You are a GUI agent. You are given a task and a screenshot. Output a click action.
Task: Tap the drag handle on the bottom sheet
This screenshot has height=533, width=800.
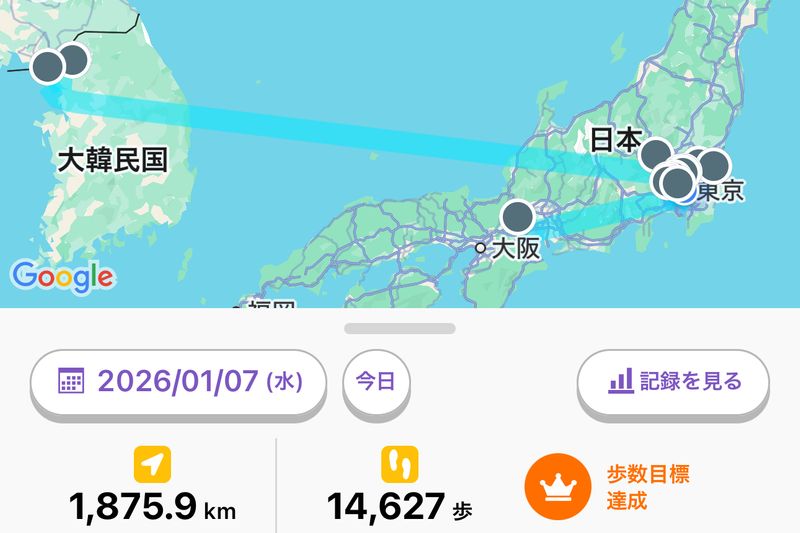point(400,328)
